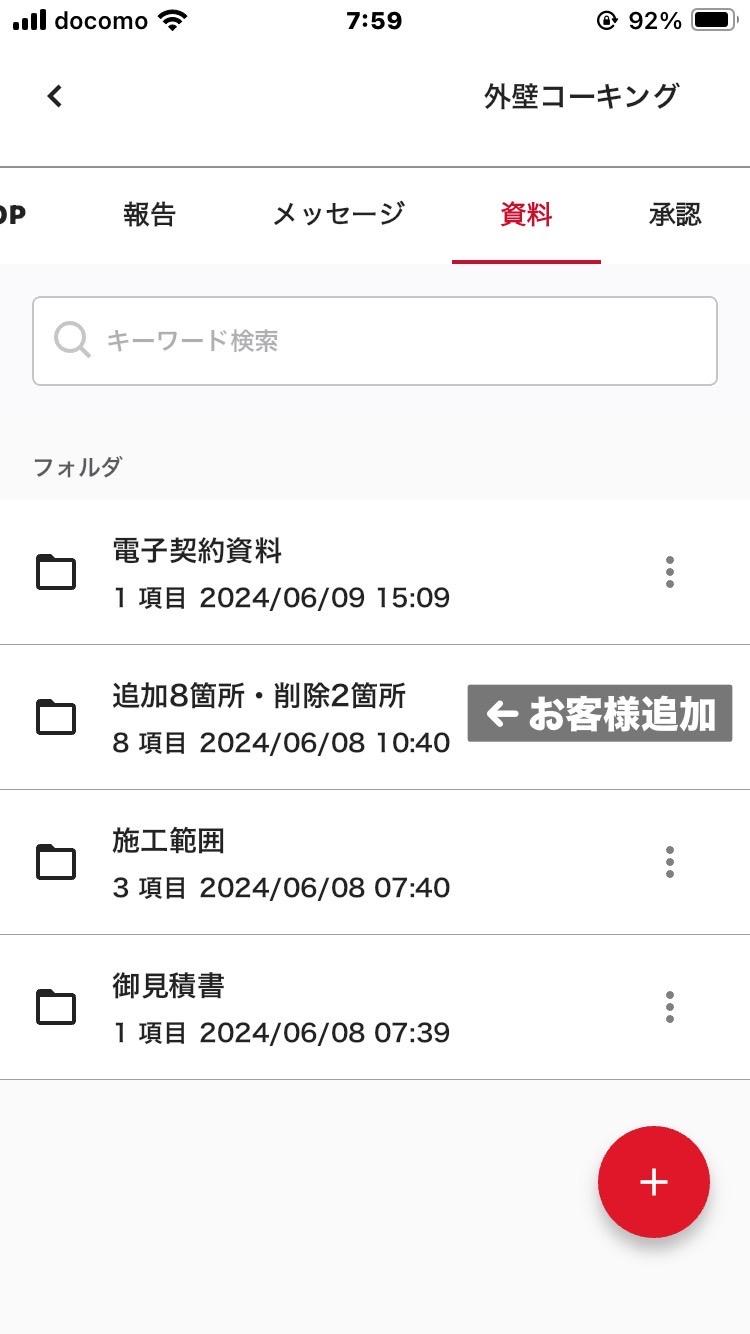Open the 御見積書 folder icon
Image resolution: width=750 pixels, height=1334 pixels.
[x=56, y=1007]
